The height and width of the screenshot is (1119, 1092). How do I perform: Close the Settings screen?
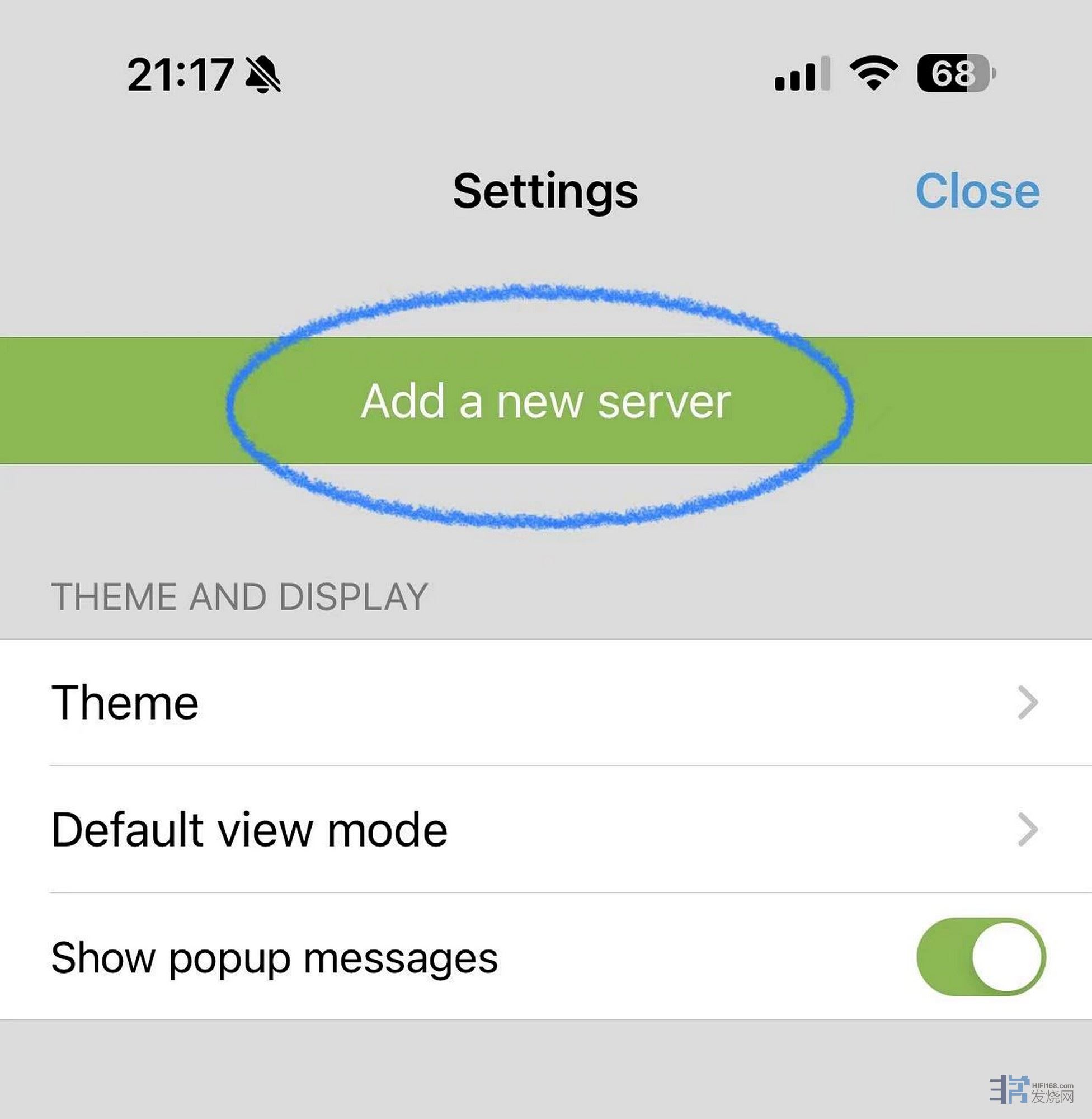977,191
